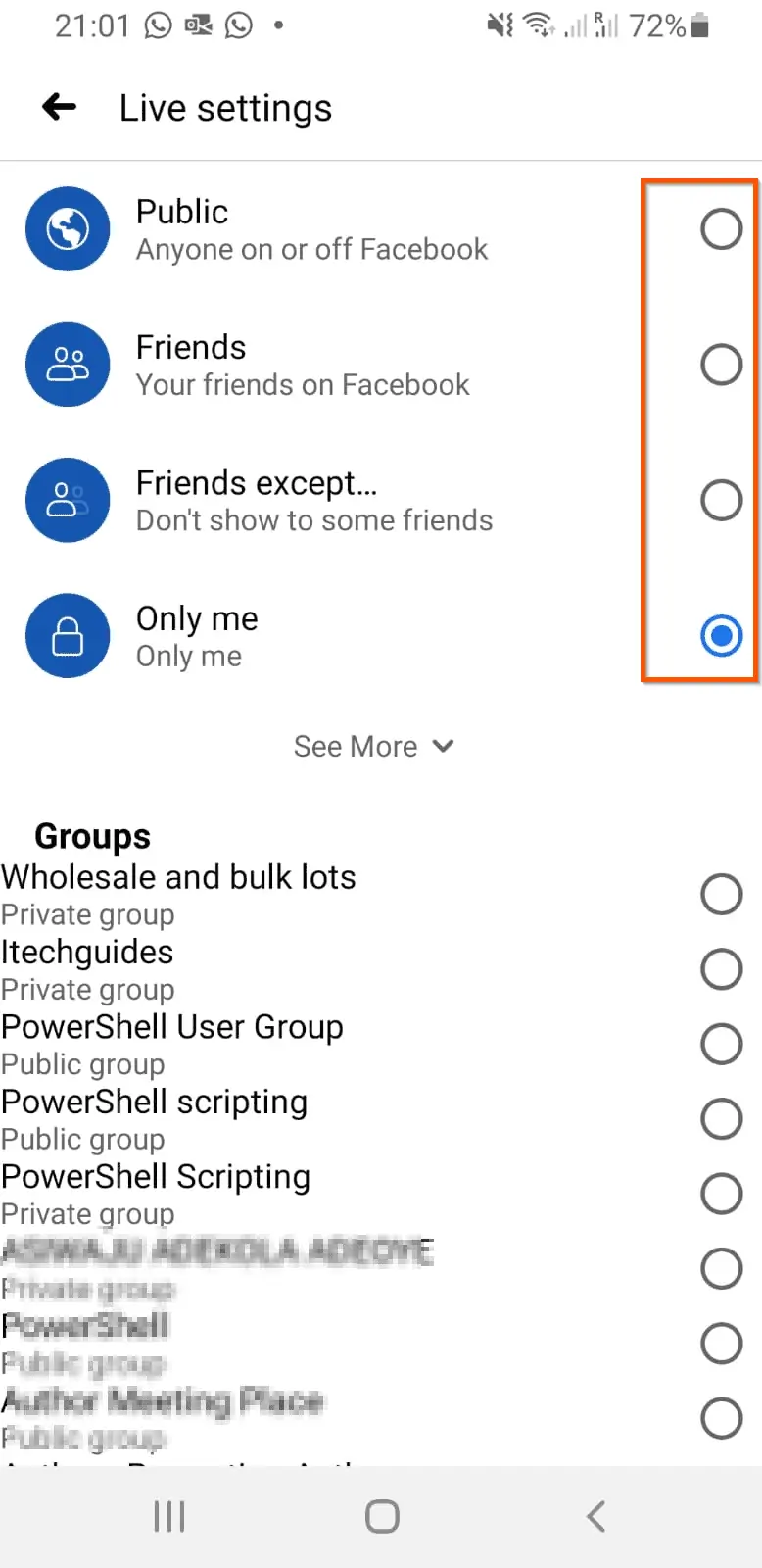Expand See More audience options
The width and height of the screenshot is (762, 1568).
point(374,747)
